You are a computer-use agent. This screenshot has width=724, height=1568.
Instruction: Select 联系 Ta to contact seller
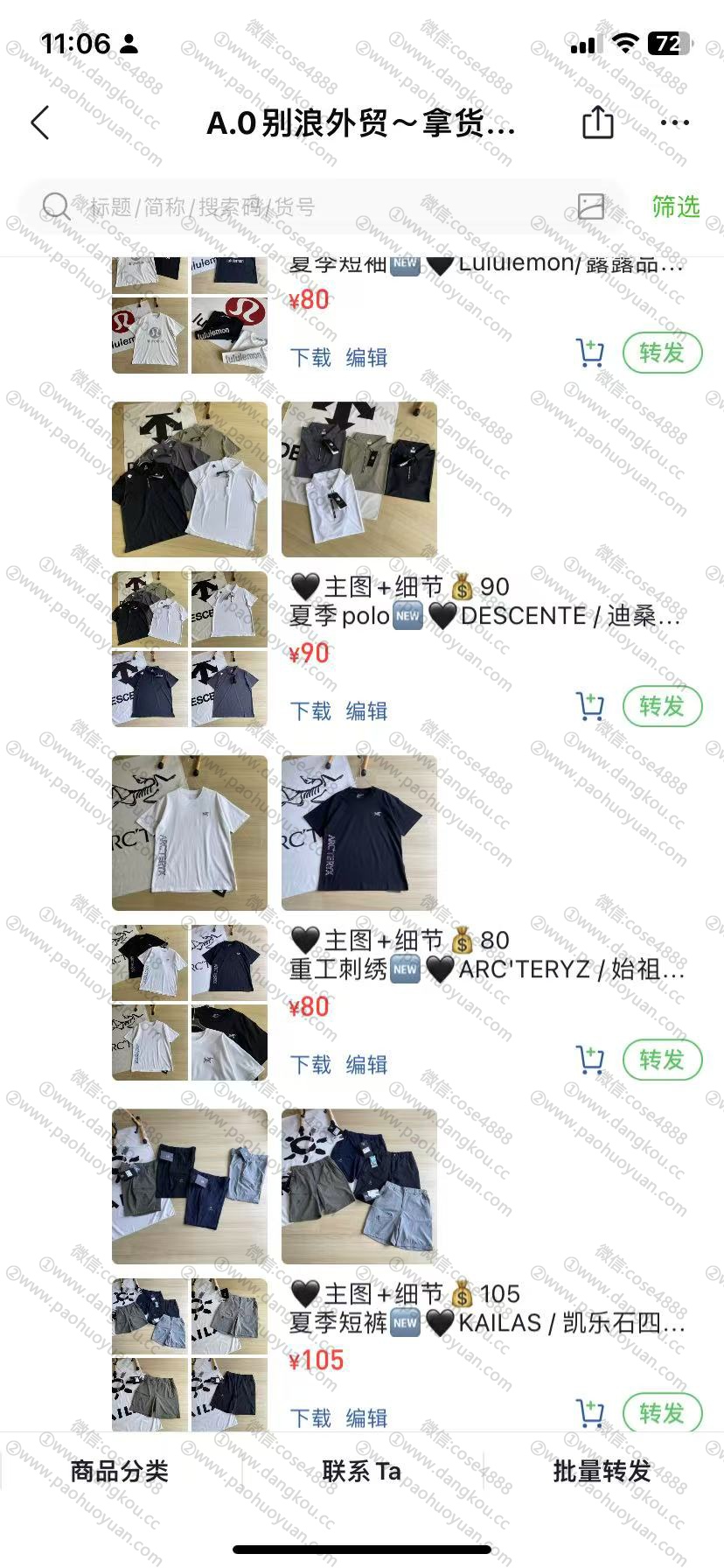tap(361, 1471)
